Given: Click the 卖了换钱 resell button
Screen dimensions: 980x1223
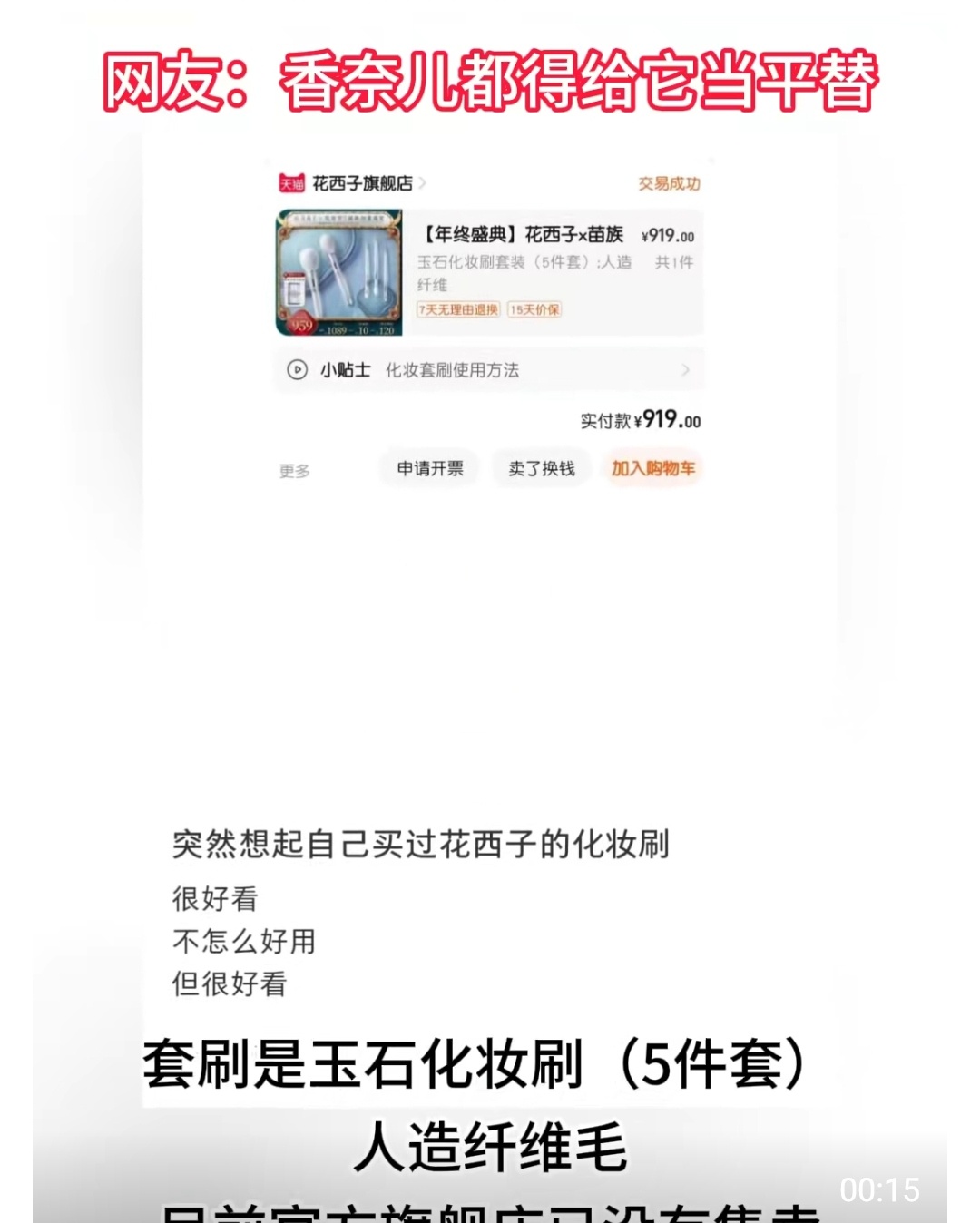Looking at the screenshot, I should [541, 469].
